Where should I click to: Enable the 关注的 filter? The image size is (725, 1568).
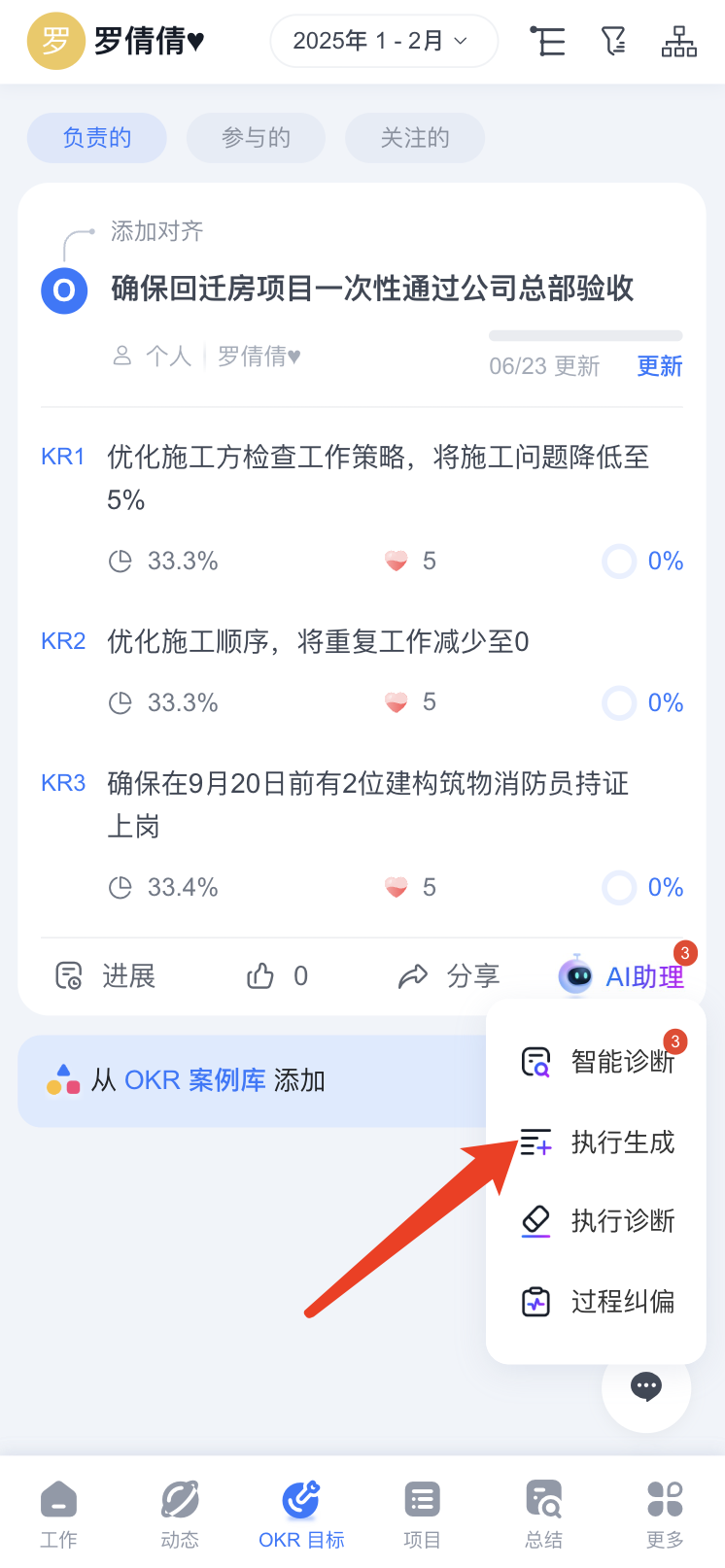[414, 137]
